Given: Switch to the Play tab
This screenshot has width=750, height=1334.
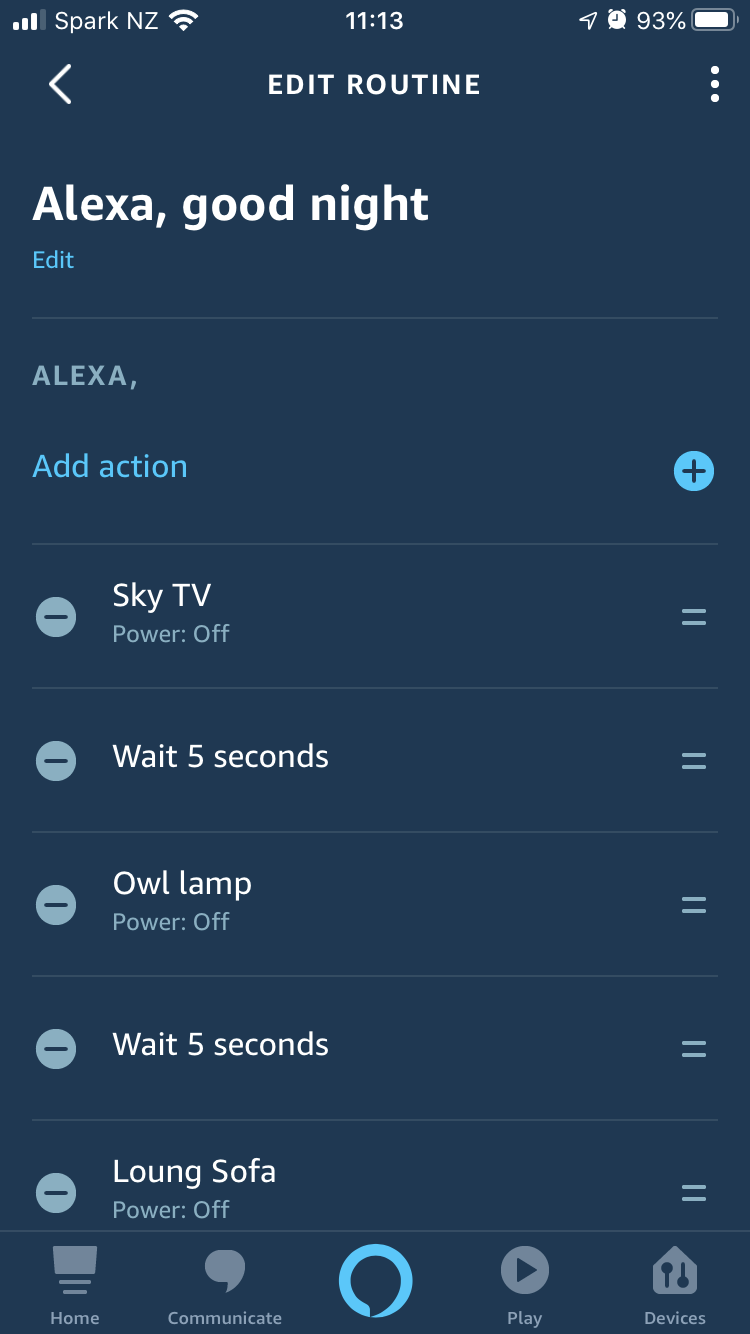Looking at the screenshot, I should pyautogui.click(x=525, y=1285).
